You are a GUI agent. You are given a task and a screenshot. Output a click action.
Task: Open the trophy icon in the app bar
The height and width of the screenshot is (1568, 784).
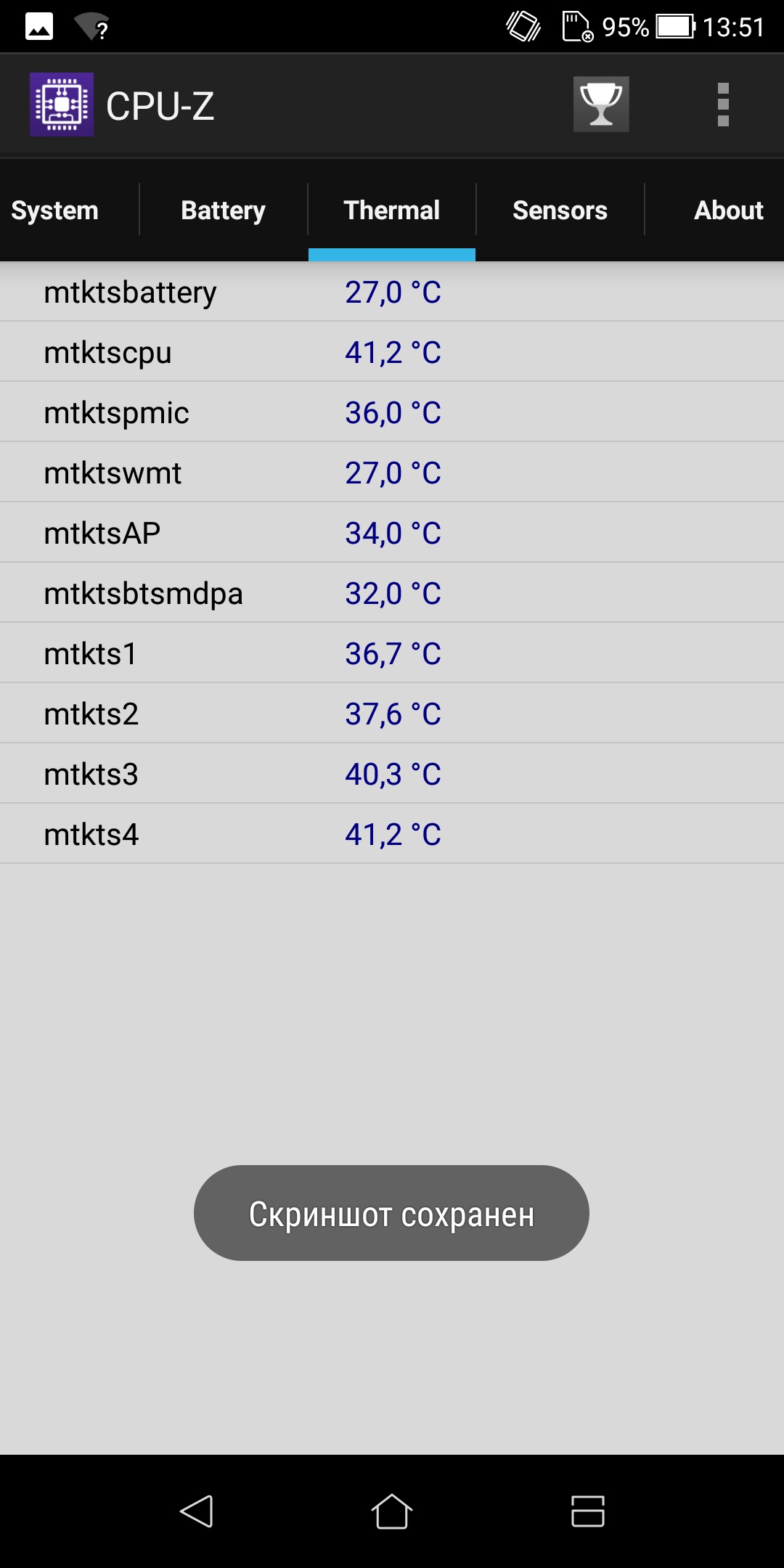pyautogui.click(x=601, y=105)
